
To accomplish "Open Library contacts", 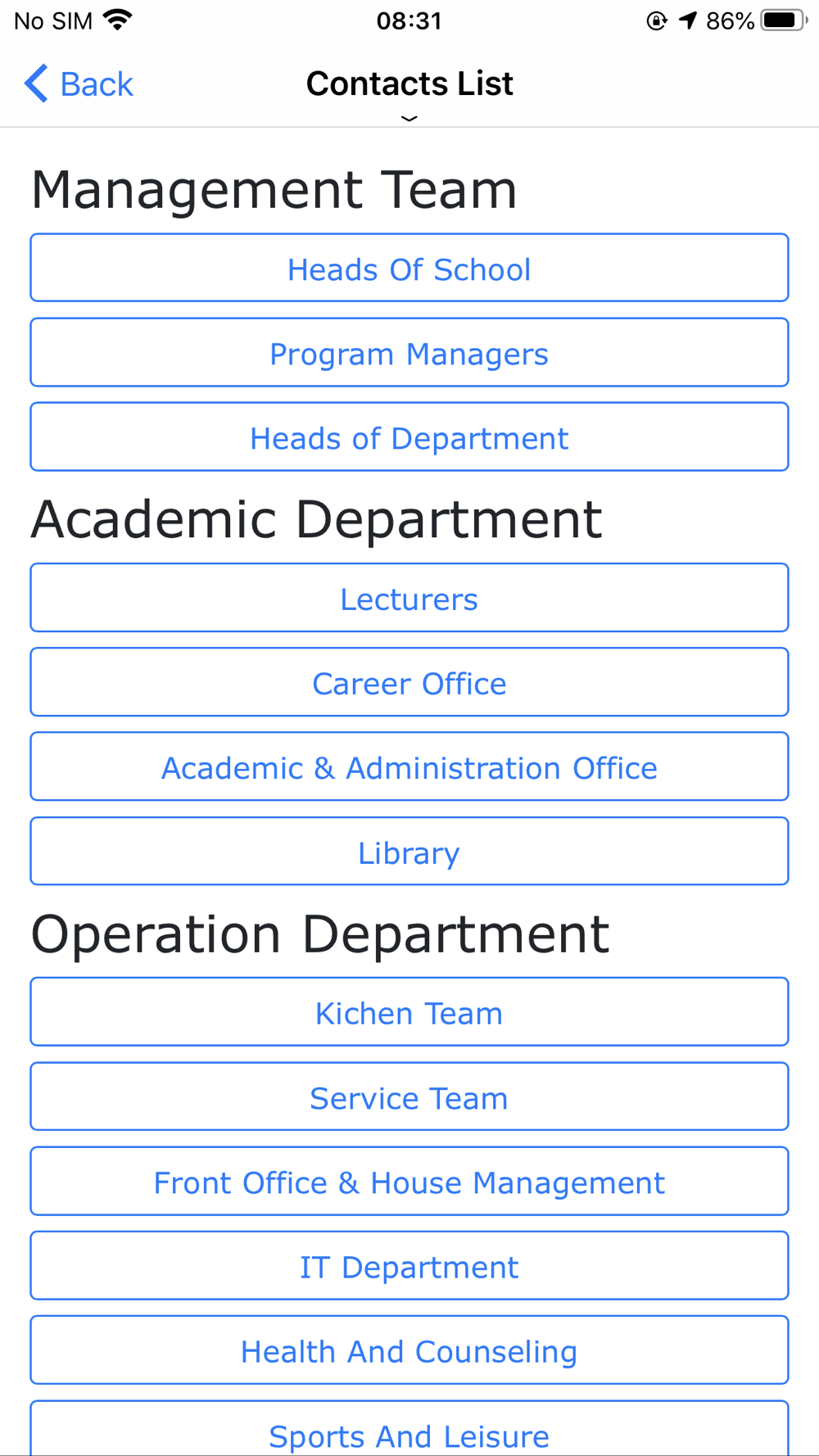I will tap(409, 851).
